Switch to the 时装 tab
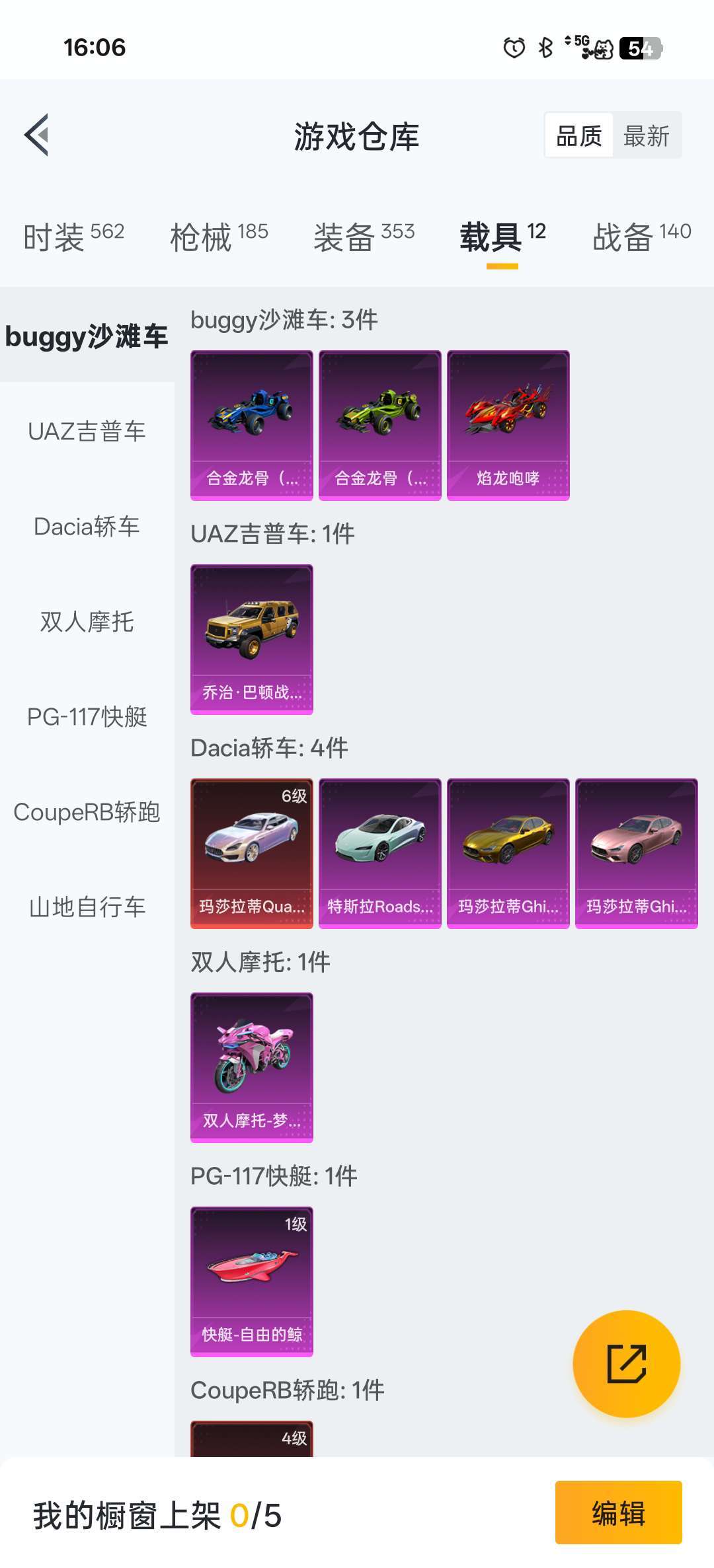 pyautogui.click(x=73, y=237)
